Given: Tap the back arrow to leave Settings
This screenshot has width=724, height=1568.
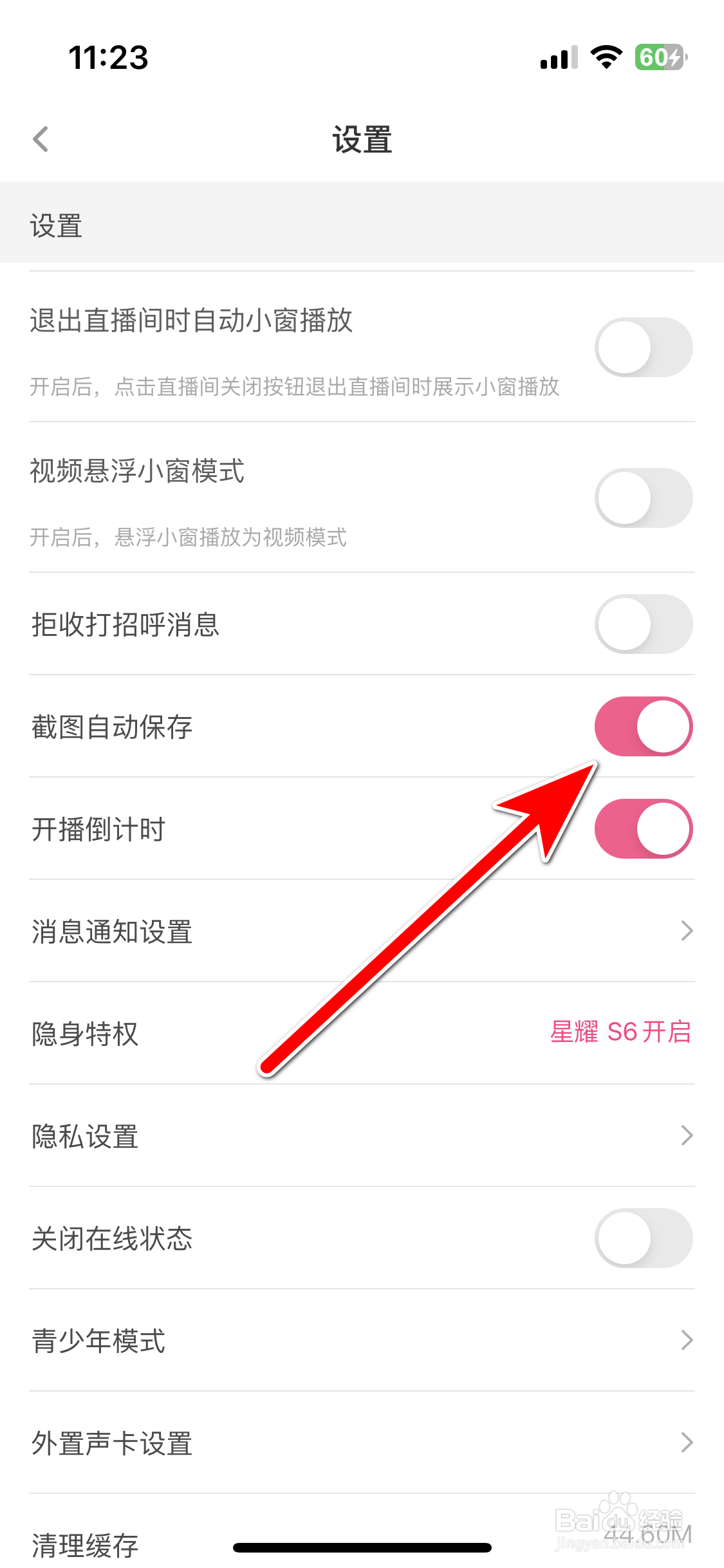Looking at the screenshot, I should (x=41, y=138).
